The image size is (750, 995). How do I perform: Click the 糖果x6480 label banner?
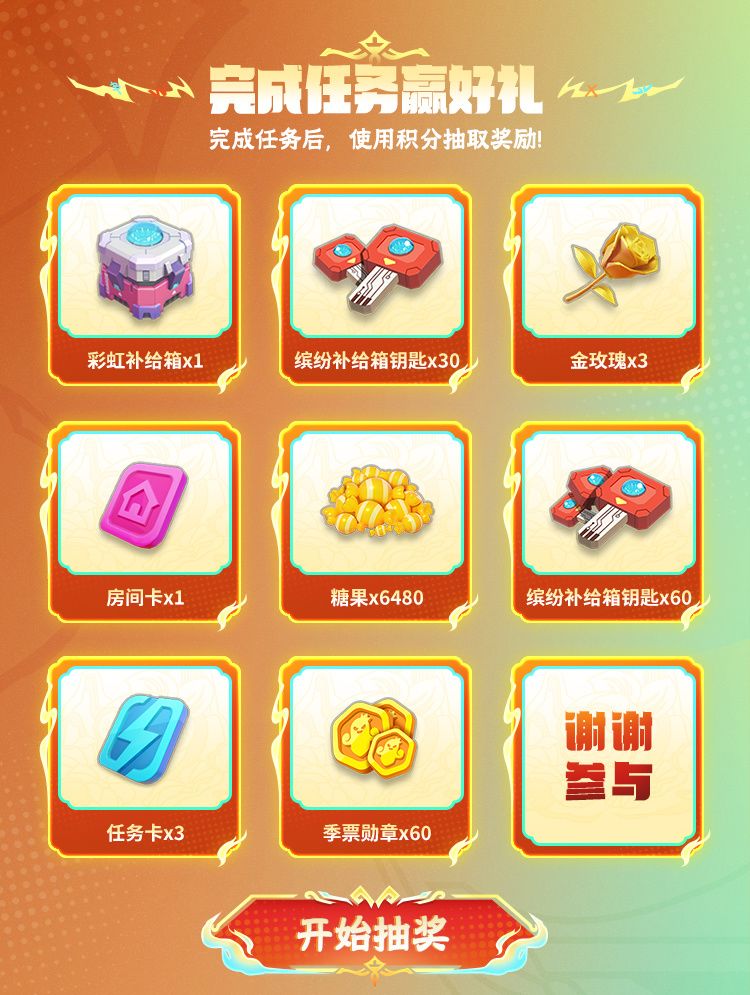tap(375, 595)
